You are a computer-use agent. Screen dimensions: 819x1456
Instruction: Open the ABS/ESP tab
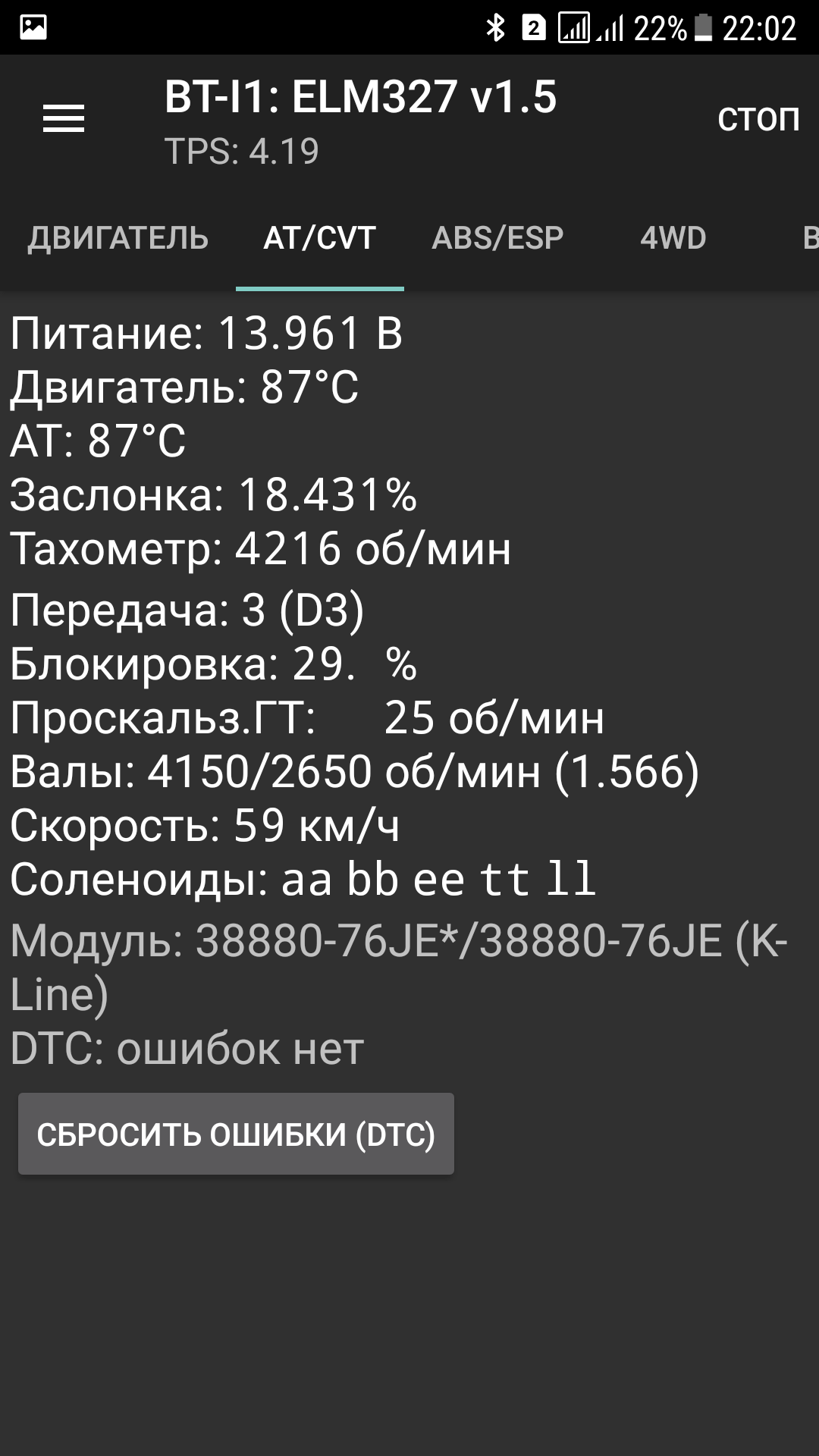497,238
